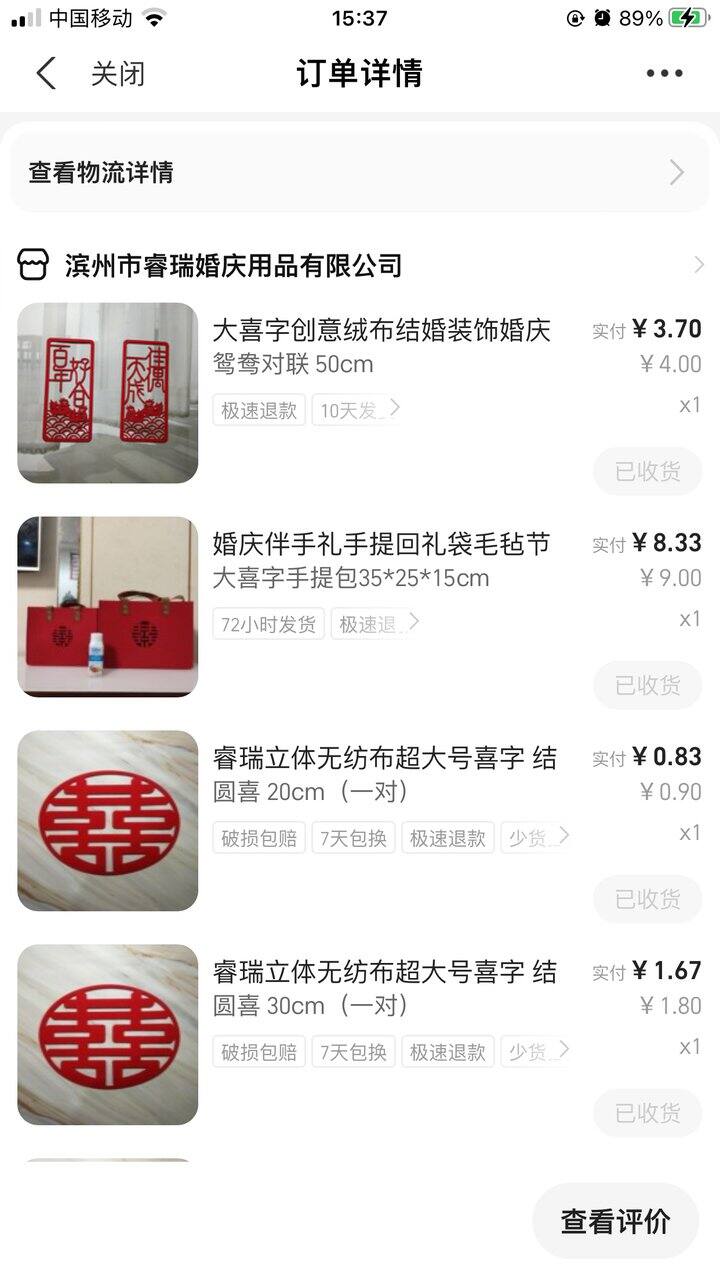Open the three-dot overflow menu

click(x=664, y=73)
